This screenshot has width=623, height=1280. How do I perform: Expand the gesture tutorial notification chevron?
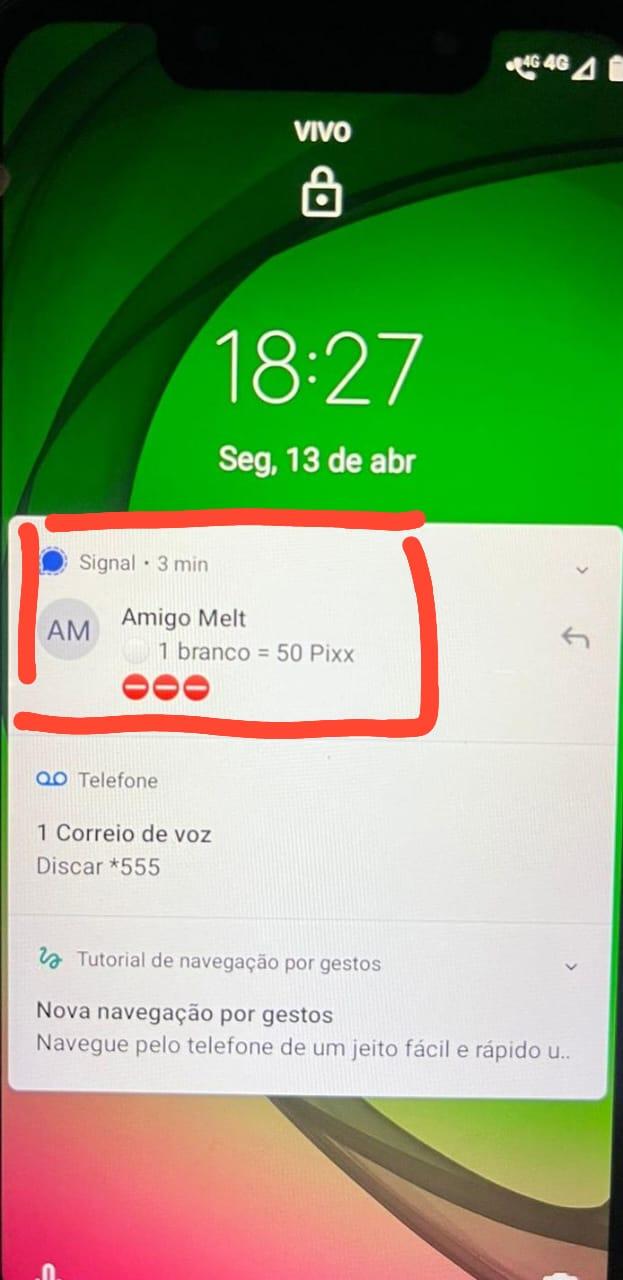(x=571, y=966)
